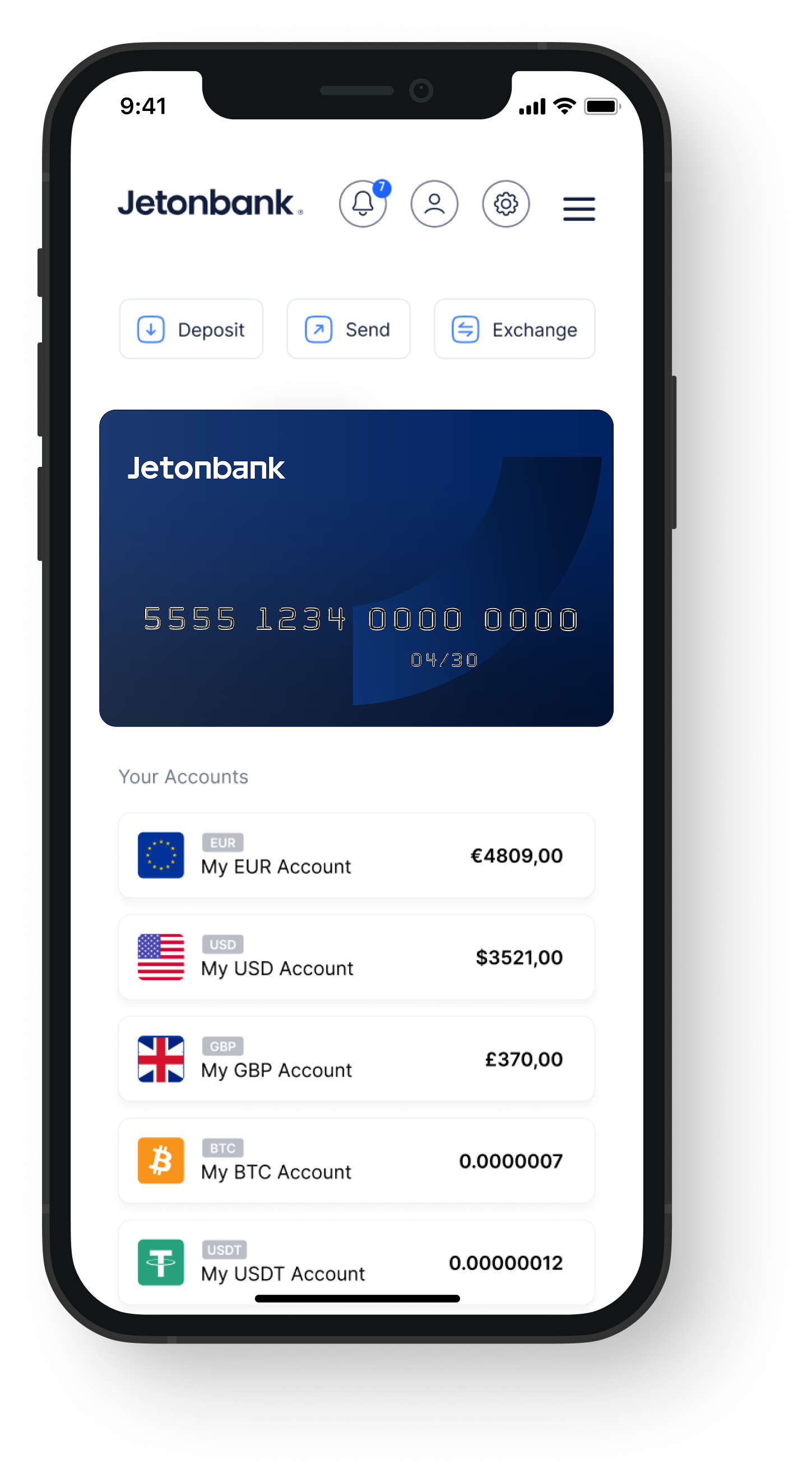Tap the Deposit button

point(191,330)
